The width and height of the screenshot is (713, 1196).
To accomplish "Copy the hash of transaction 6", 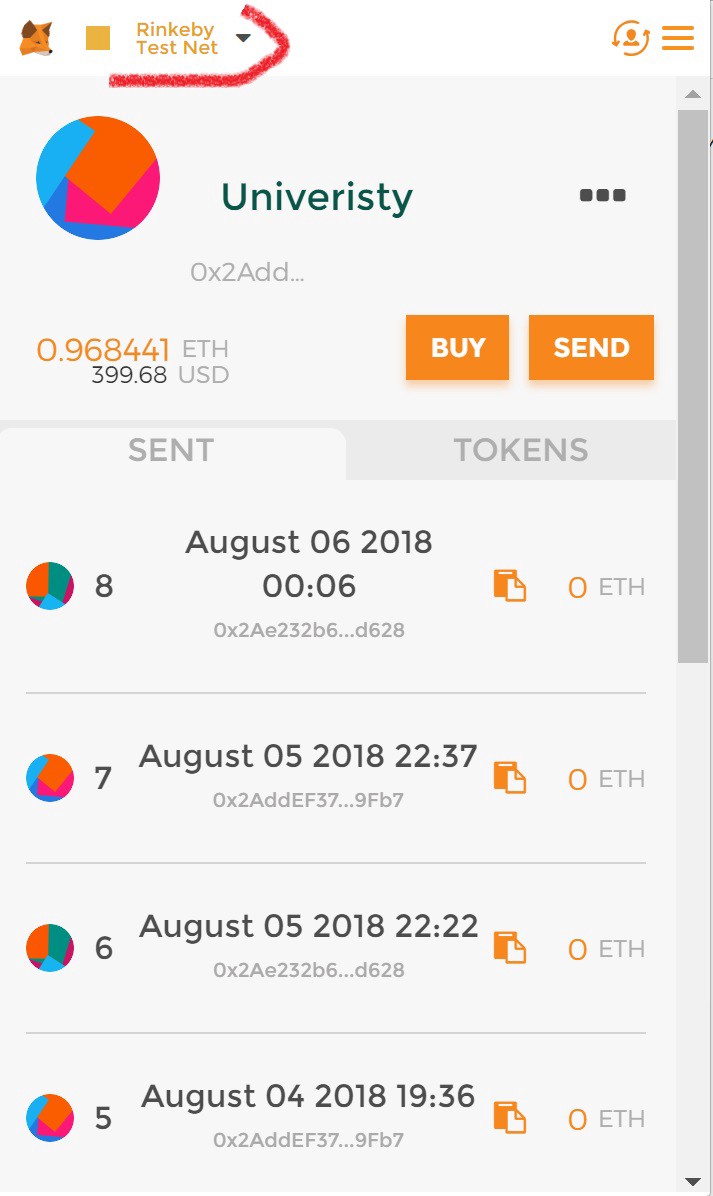I will (x=510, y=948).
